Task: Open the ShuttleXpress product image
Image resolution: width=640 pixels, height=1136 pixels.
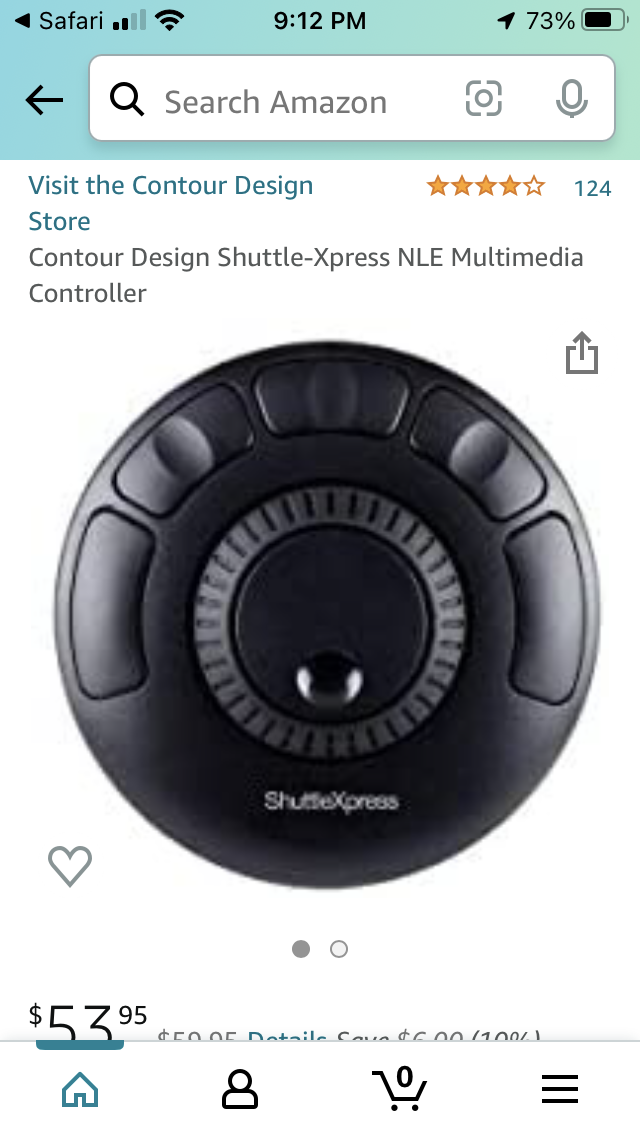Action: tap(328, 615)
